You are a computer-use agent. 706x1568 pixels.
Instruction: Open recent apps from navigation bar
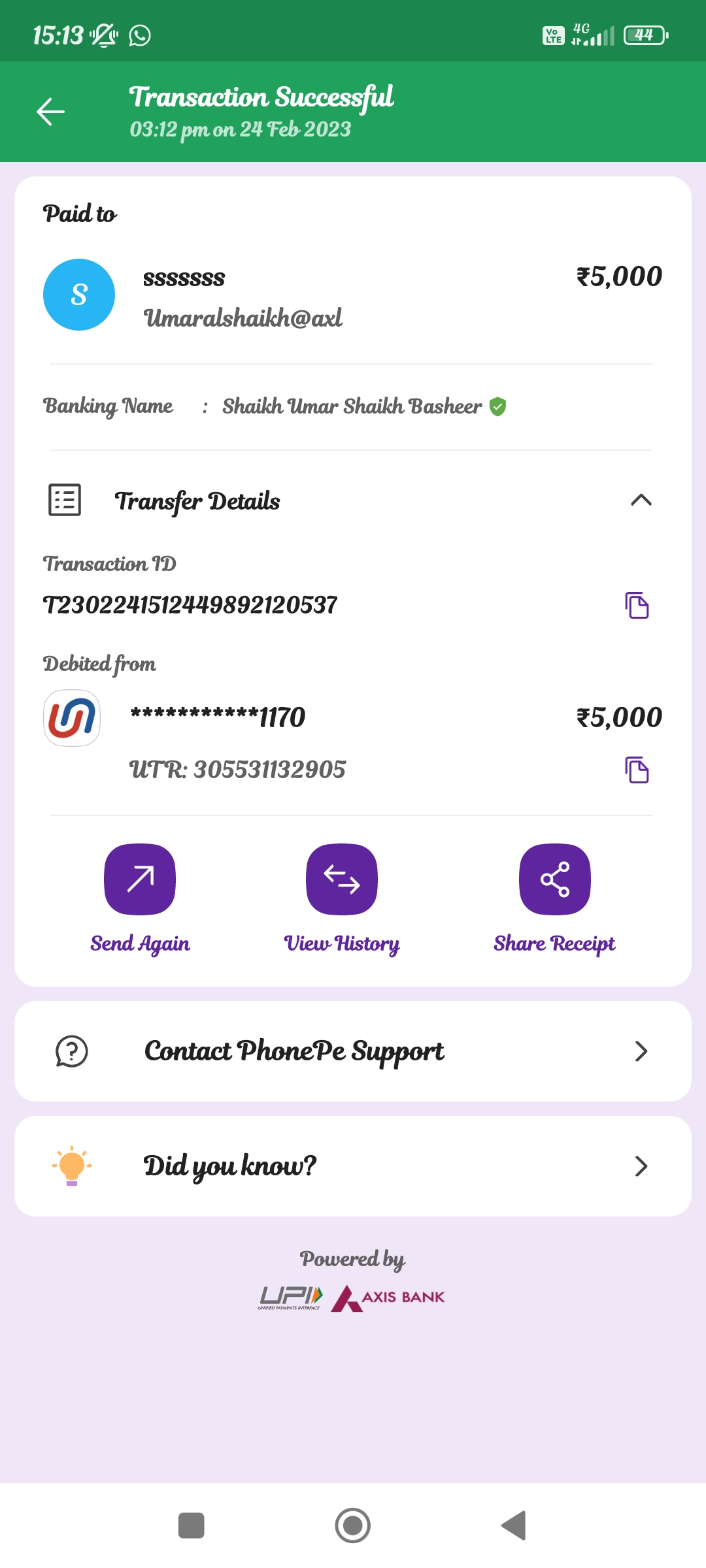[192, 1526]
